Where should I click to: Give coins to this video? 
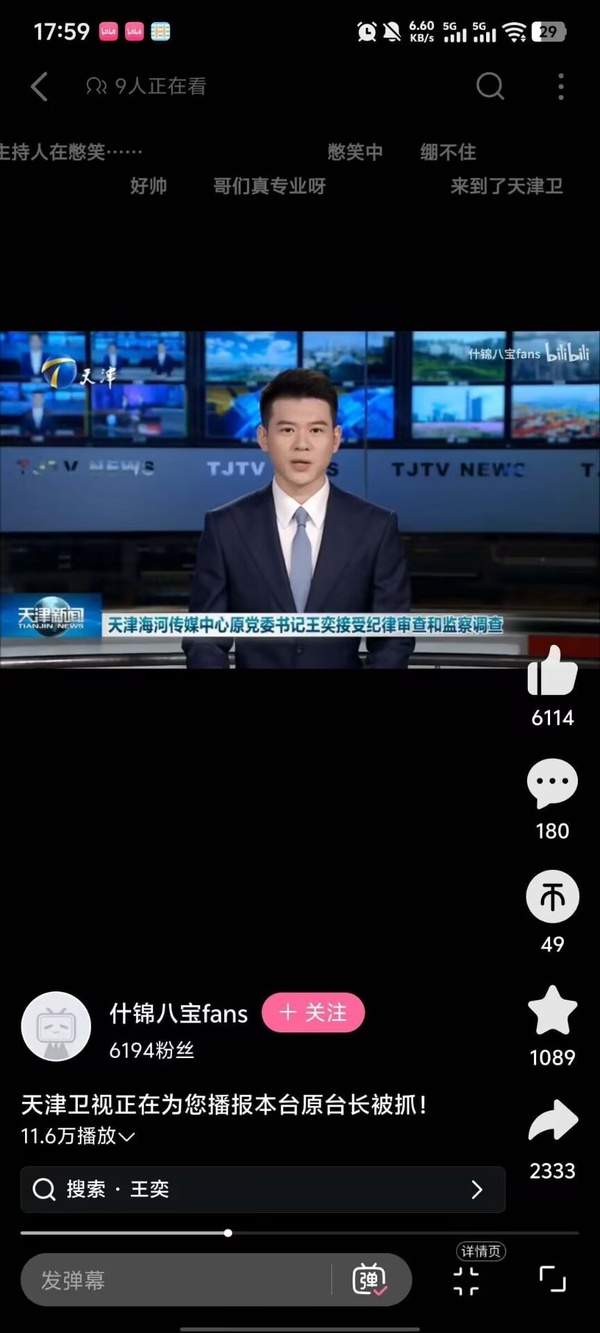pyautogui.click(x=552, y=897)
